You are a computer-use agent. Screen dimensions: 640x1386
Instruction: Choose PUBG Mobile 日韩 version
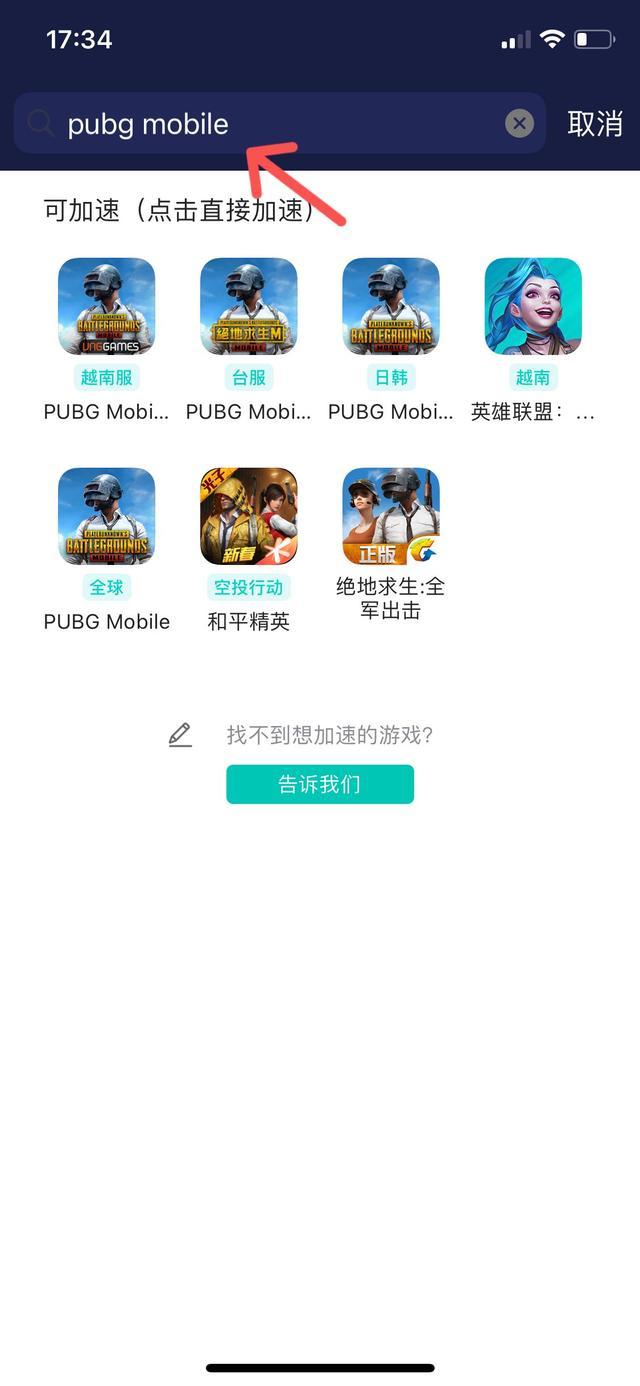click(x=390, y=307)
